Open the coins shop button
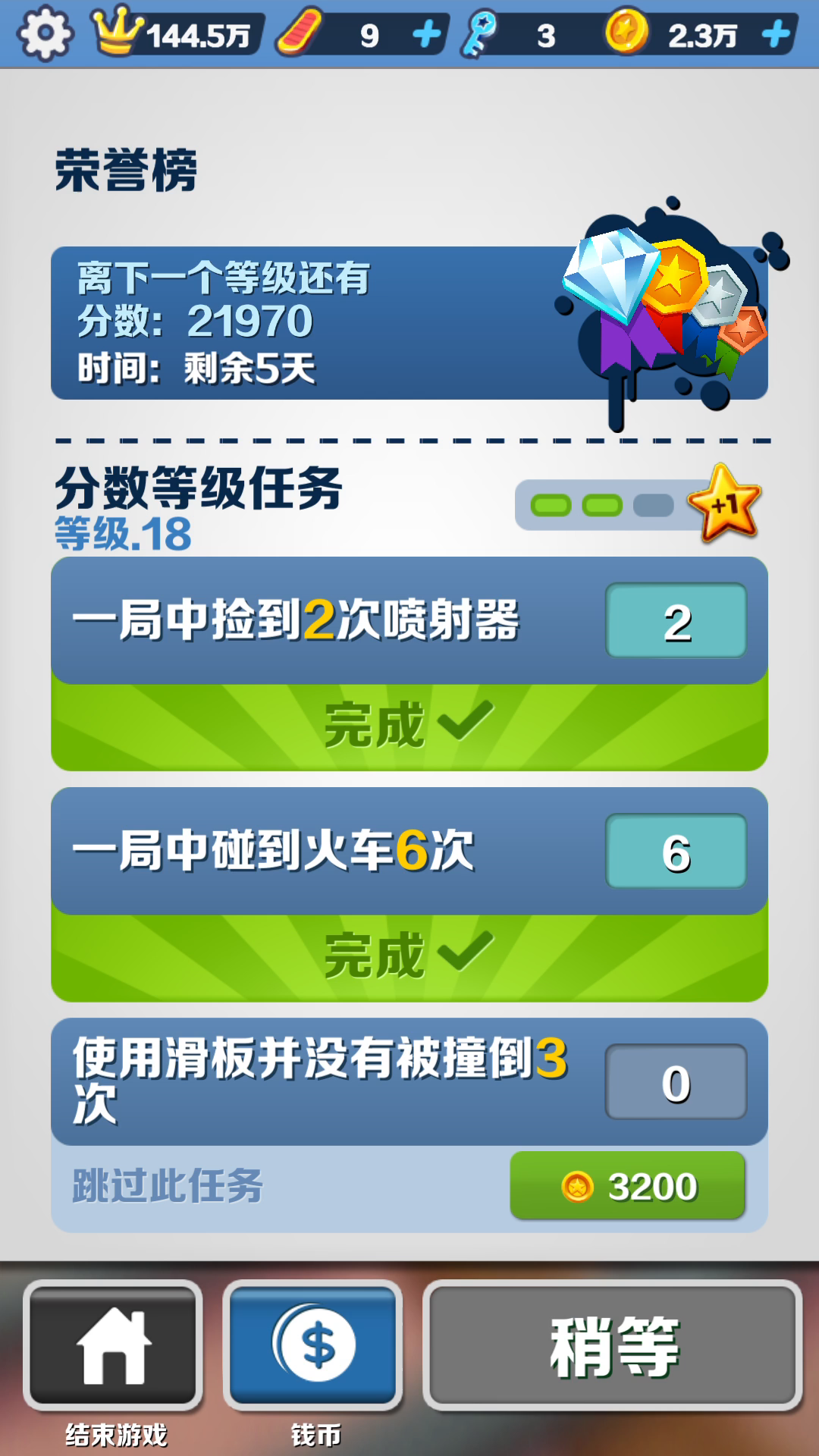This screenshot has width=819, height=1456. (x=312, y=1345)
